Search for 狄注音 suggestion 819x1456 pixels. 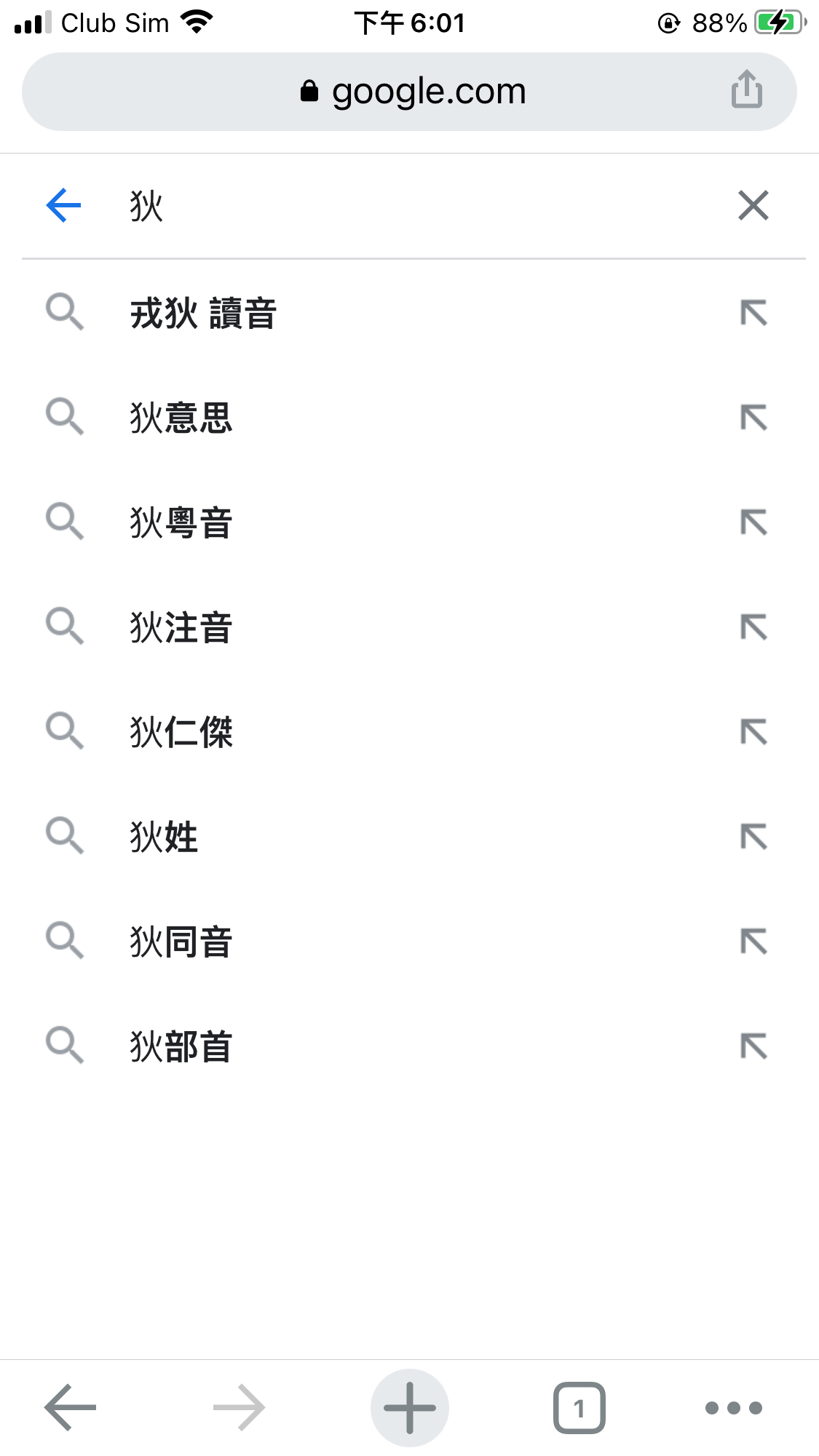coord(409,627)
